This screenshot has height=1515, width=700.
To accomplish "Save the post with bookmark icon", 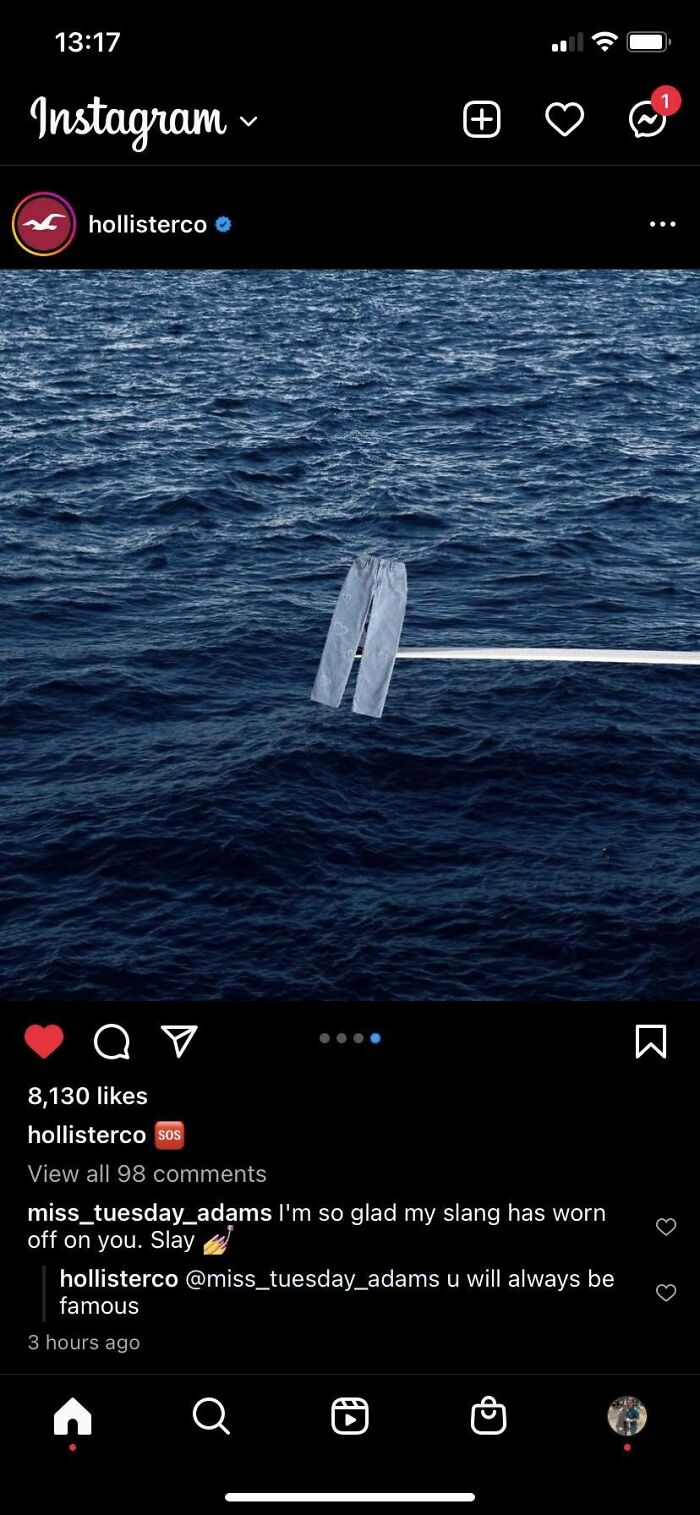I will point(650,1041).
